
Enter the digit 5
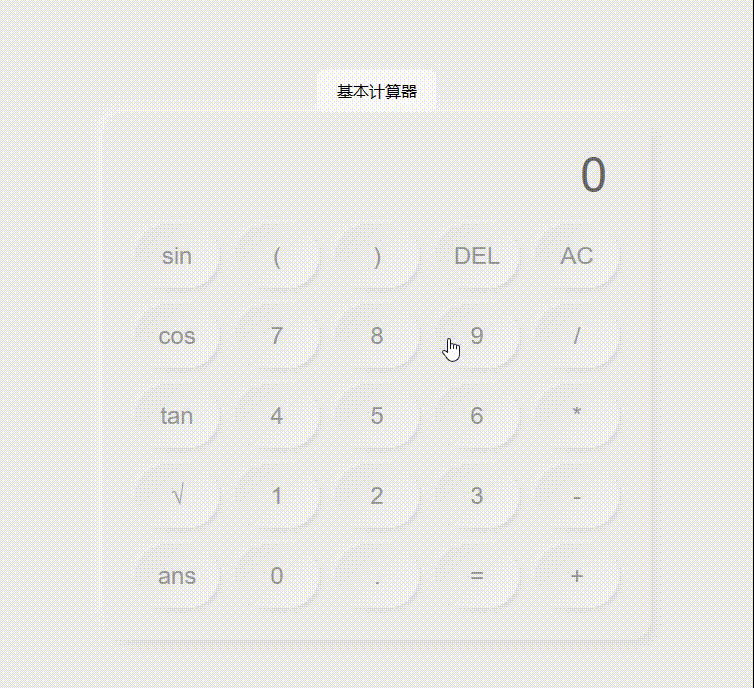pos(377,416)
